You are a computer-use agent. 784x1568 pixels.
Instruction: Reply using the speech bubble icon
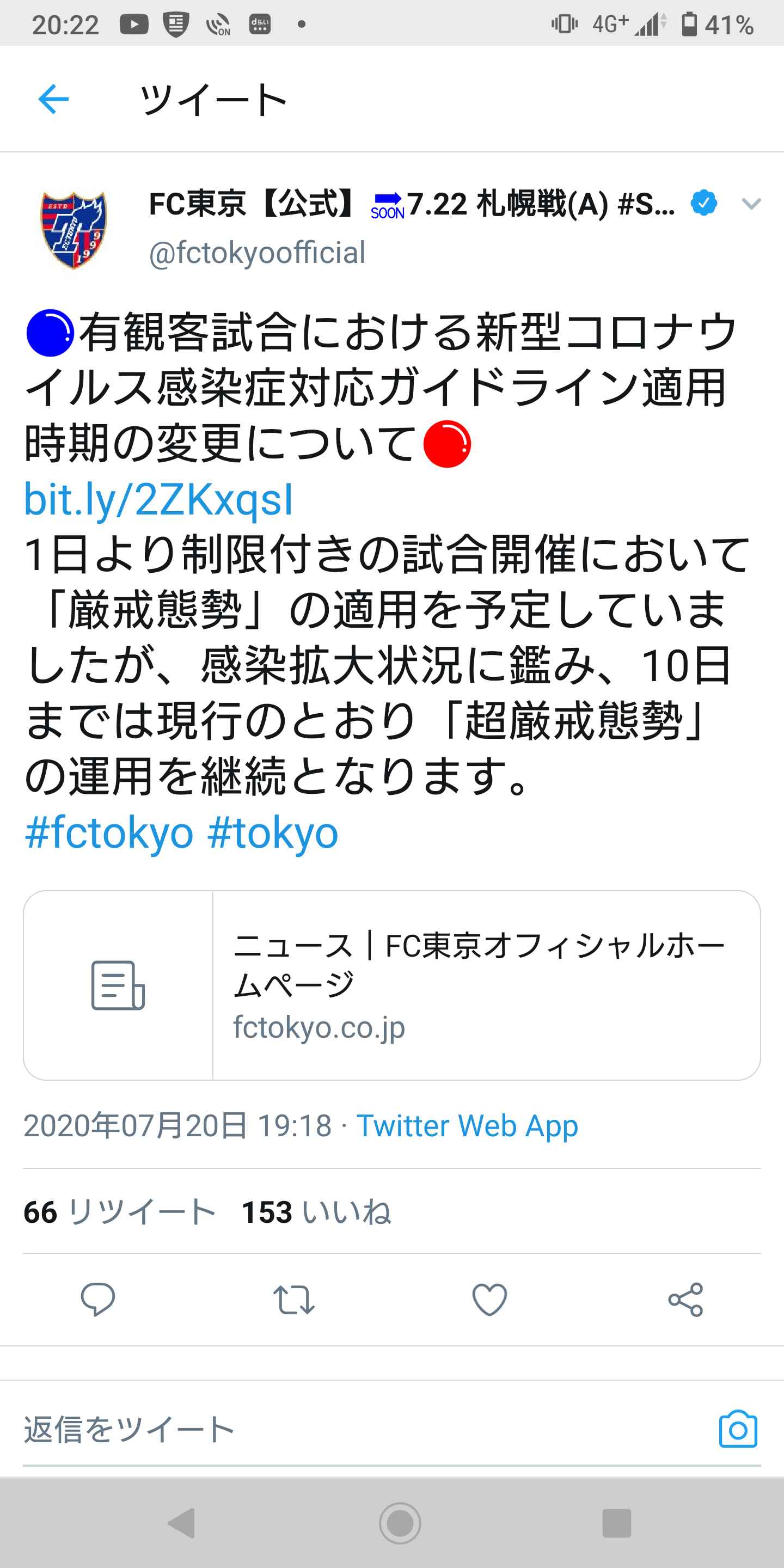[97, 1299]
